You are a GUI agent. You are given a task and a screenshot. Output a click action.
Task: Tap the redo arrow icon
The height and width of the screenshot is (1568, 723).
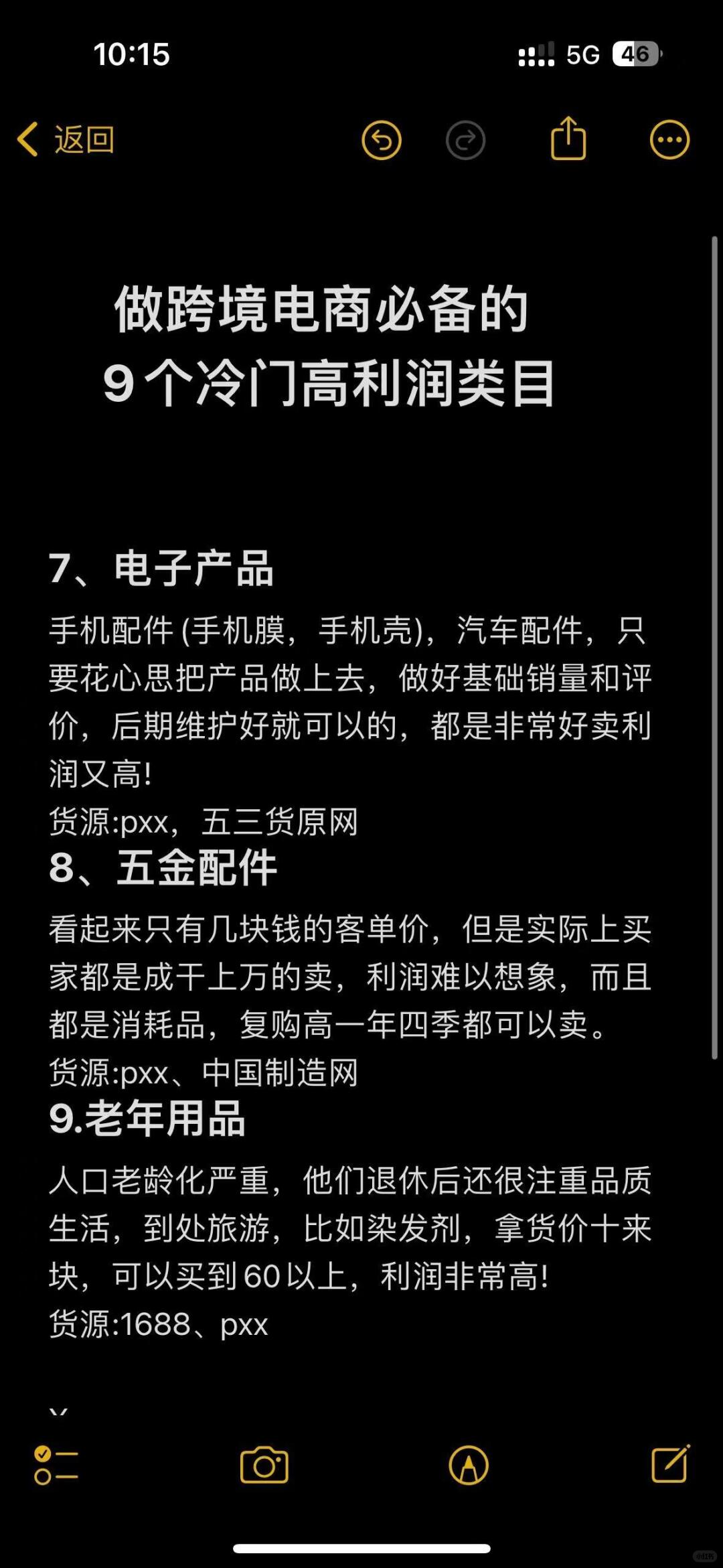[x=465, y=140]
